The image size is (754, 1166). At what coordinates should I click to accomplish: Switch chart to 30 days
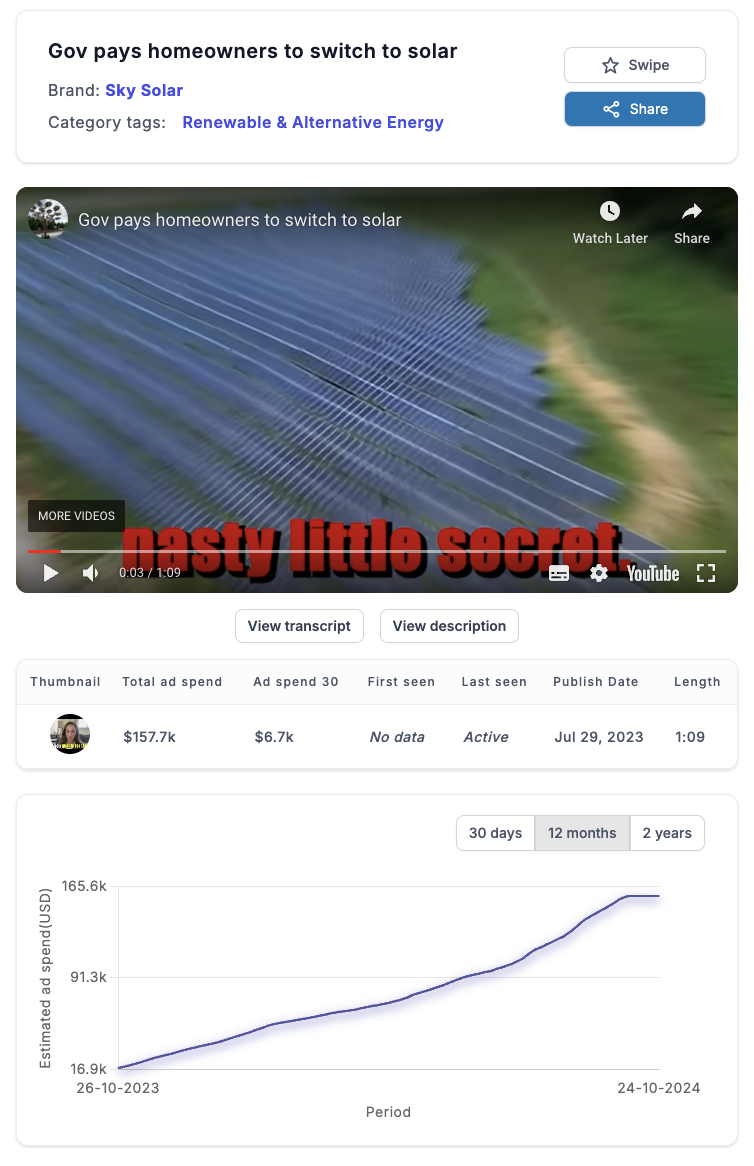pos(496,833)
